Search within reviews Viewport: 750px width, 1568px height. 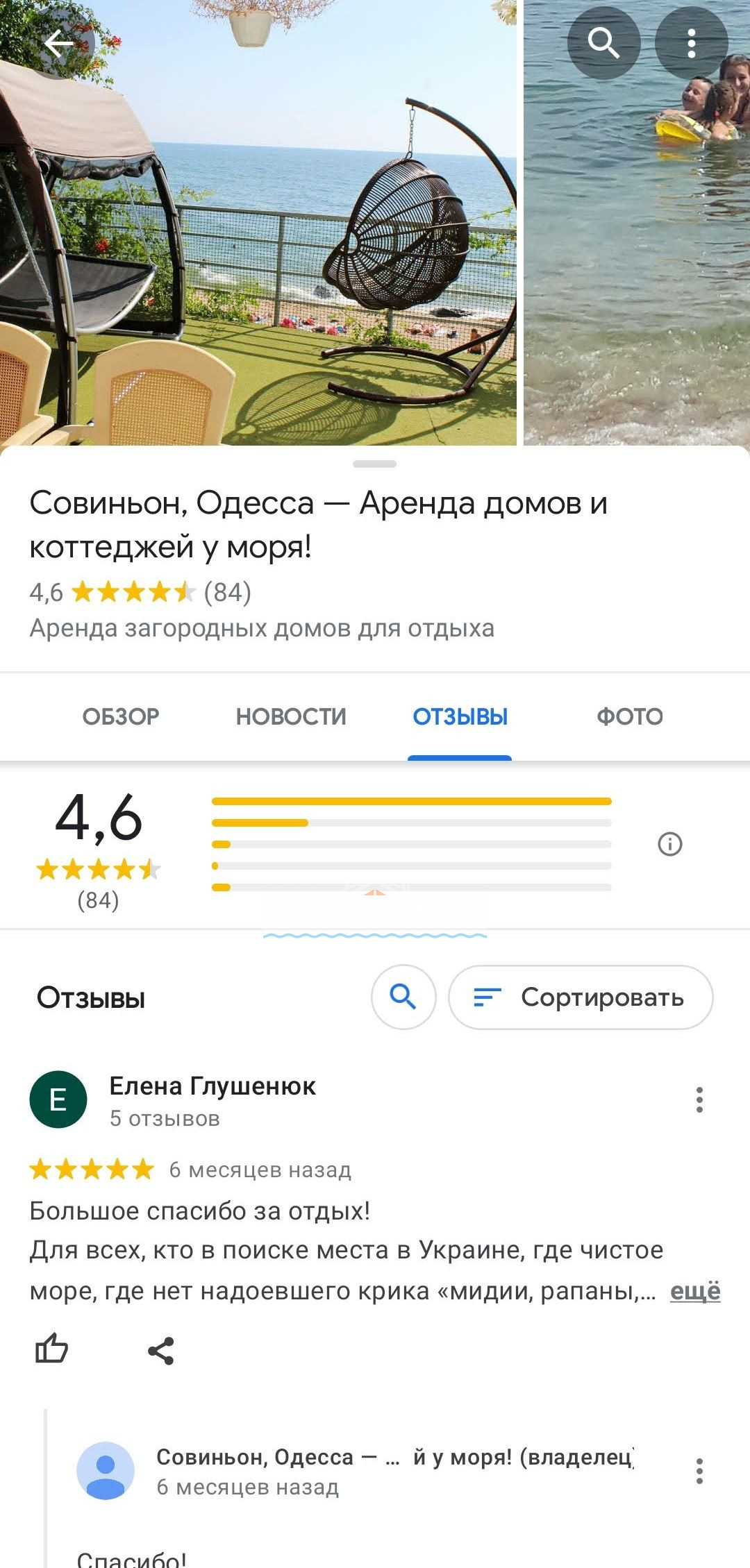pos(403,997)
